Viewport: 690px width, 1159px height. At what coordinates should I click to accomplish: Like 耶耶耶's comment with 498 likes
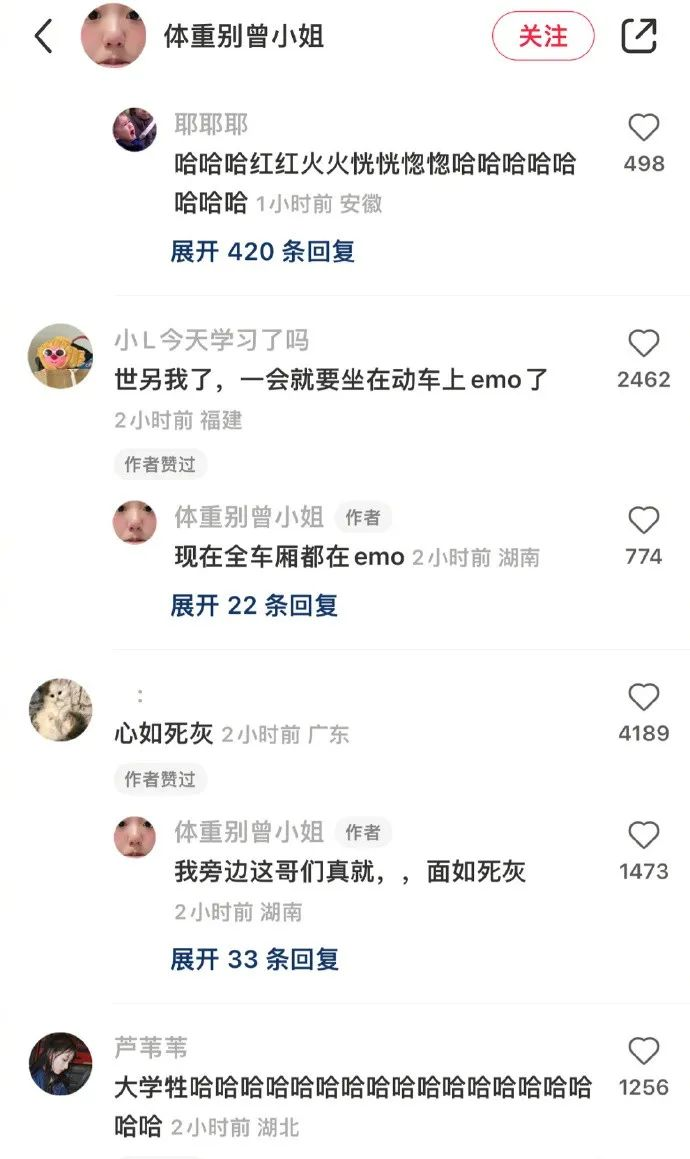[x=643, y=127]
